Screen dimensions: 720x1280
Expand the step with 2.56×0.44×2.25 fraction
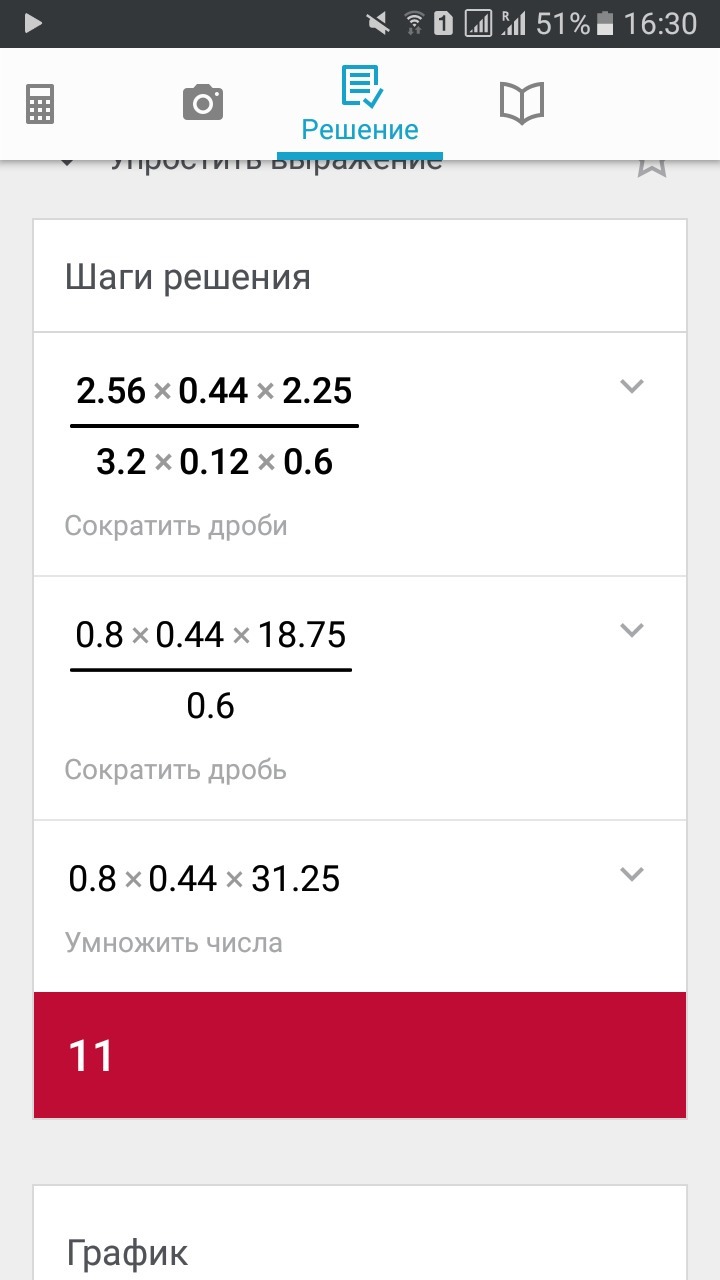click(631, 386)
